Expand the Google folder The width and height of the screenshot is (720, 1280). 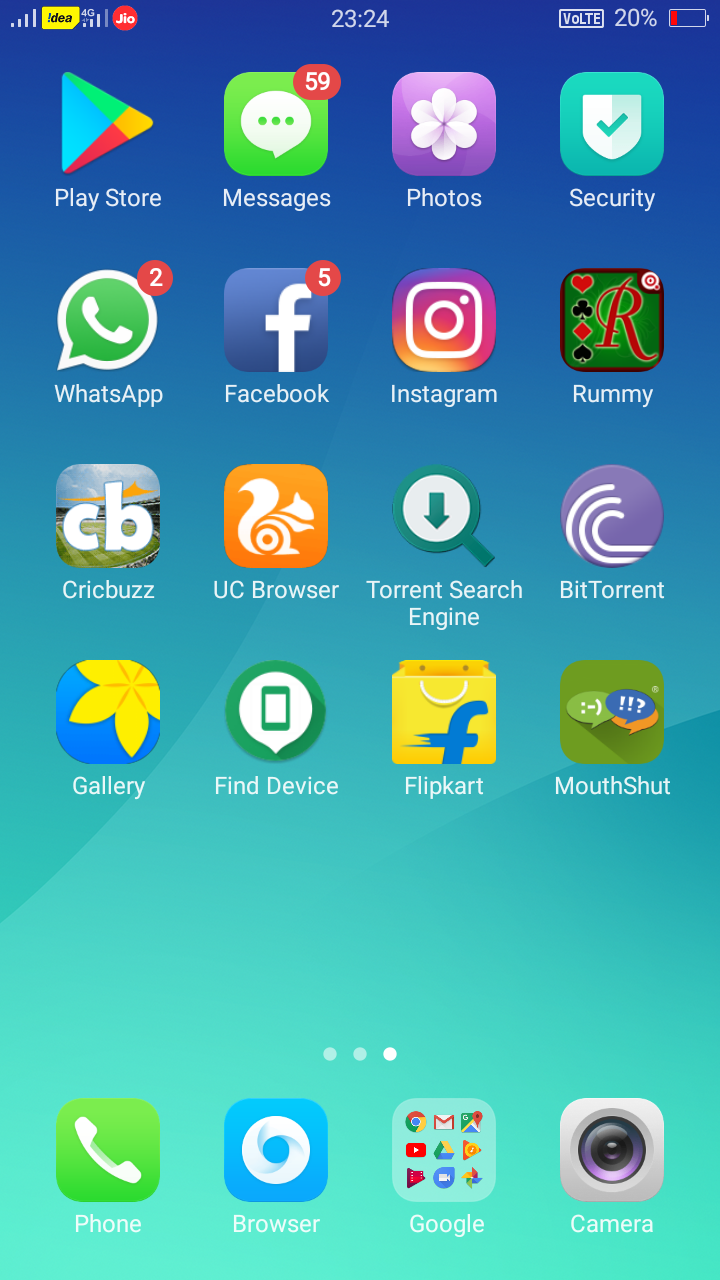(x=444, y=1150)
